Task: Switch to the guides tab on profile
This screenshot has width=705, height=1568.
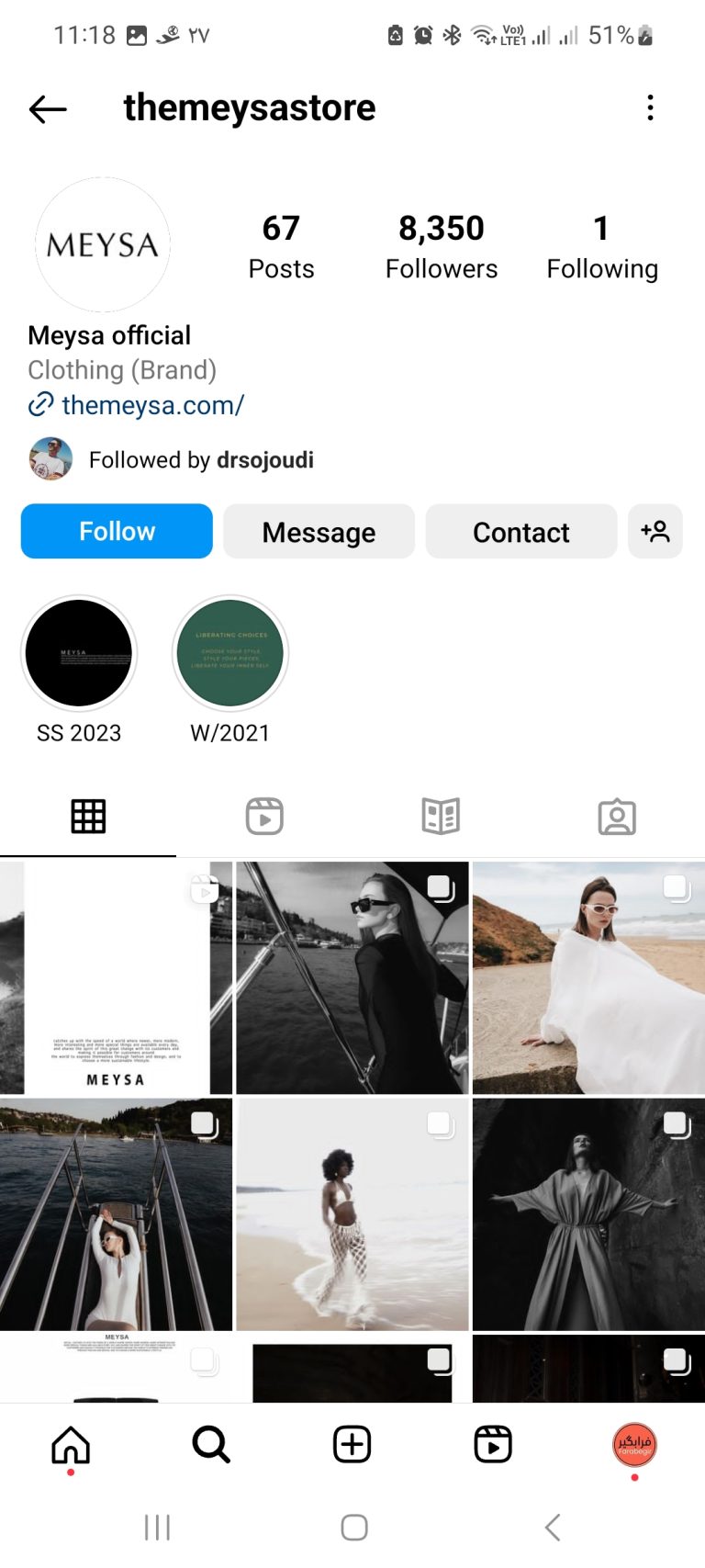Action: pos(441,816)
